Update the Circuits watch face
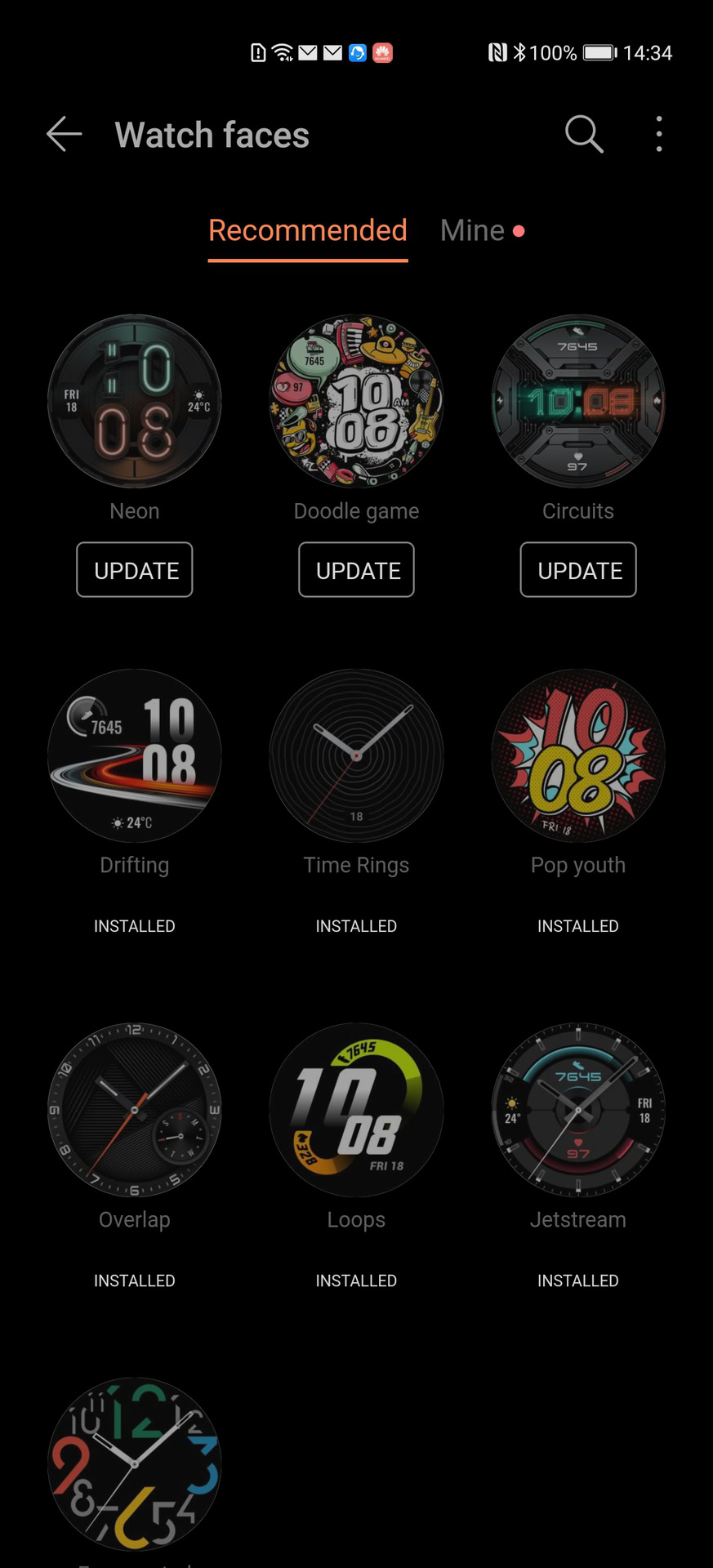Image resolution: width=713 pixels, height=1568 pixels. pos(578,570)
